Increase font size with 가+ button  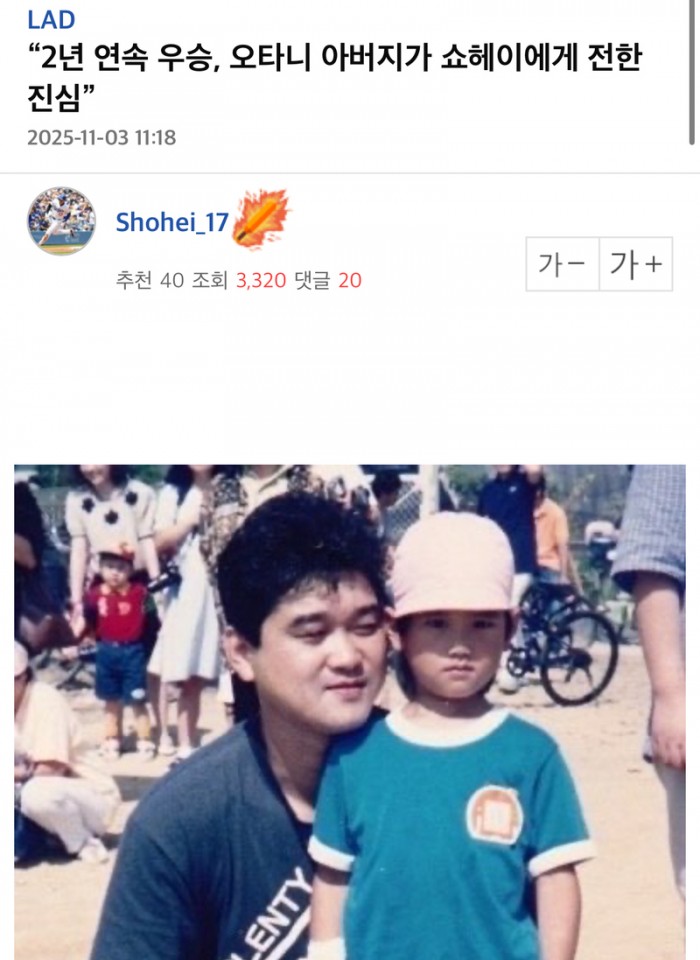click(x=636, y=264)
